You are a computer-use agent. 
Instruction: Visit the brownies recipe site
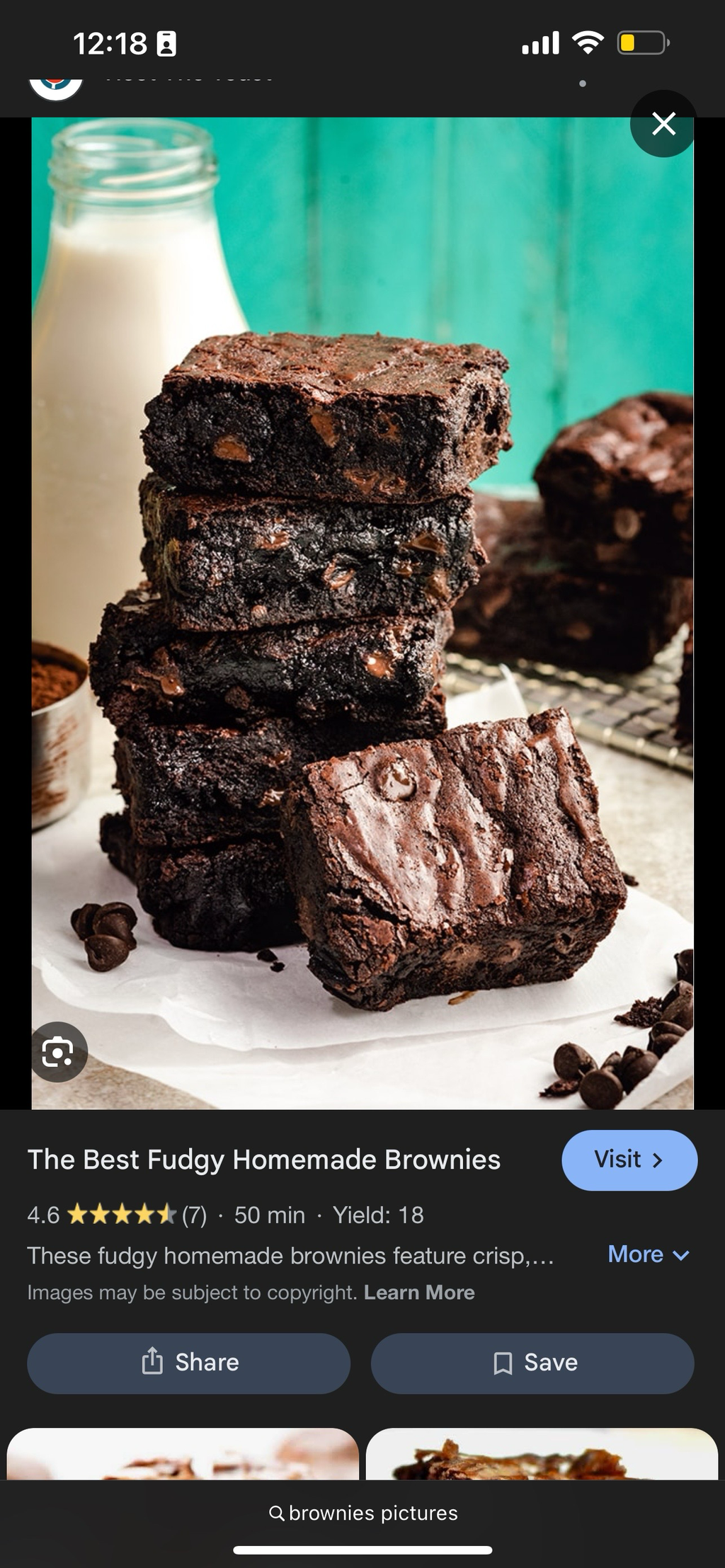[x=629, y=1160]
